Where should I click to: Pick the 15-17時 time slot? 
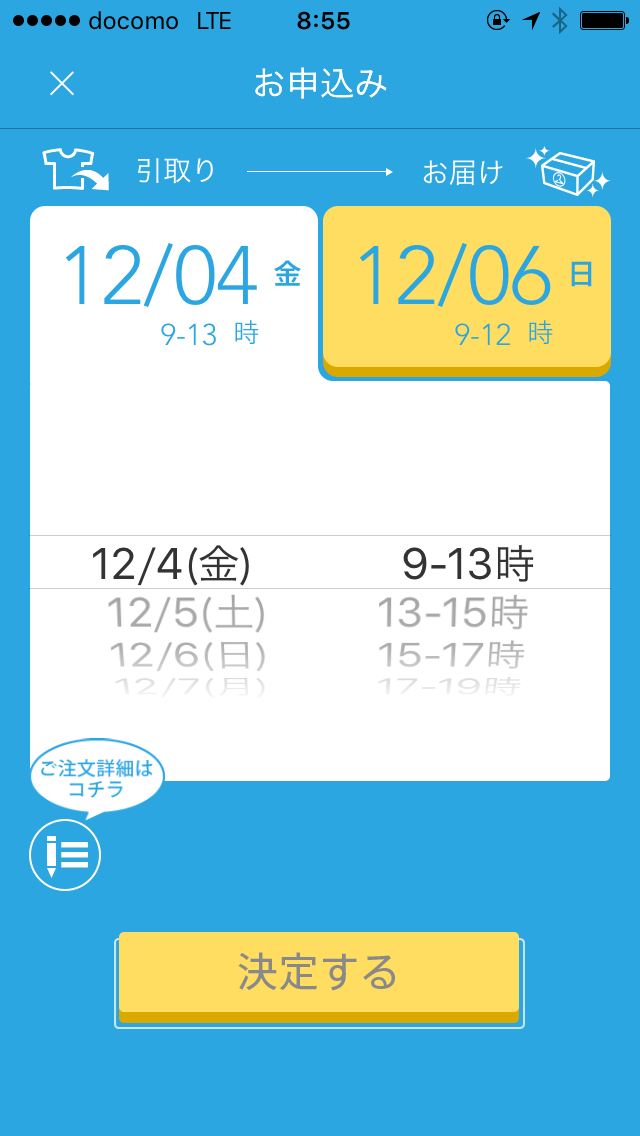coord(451,656)
